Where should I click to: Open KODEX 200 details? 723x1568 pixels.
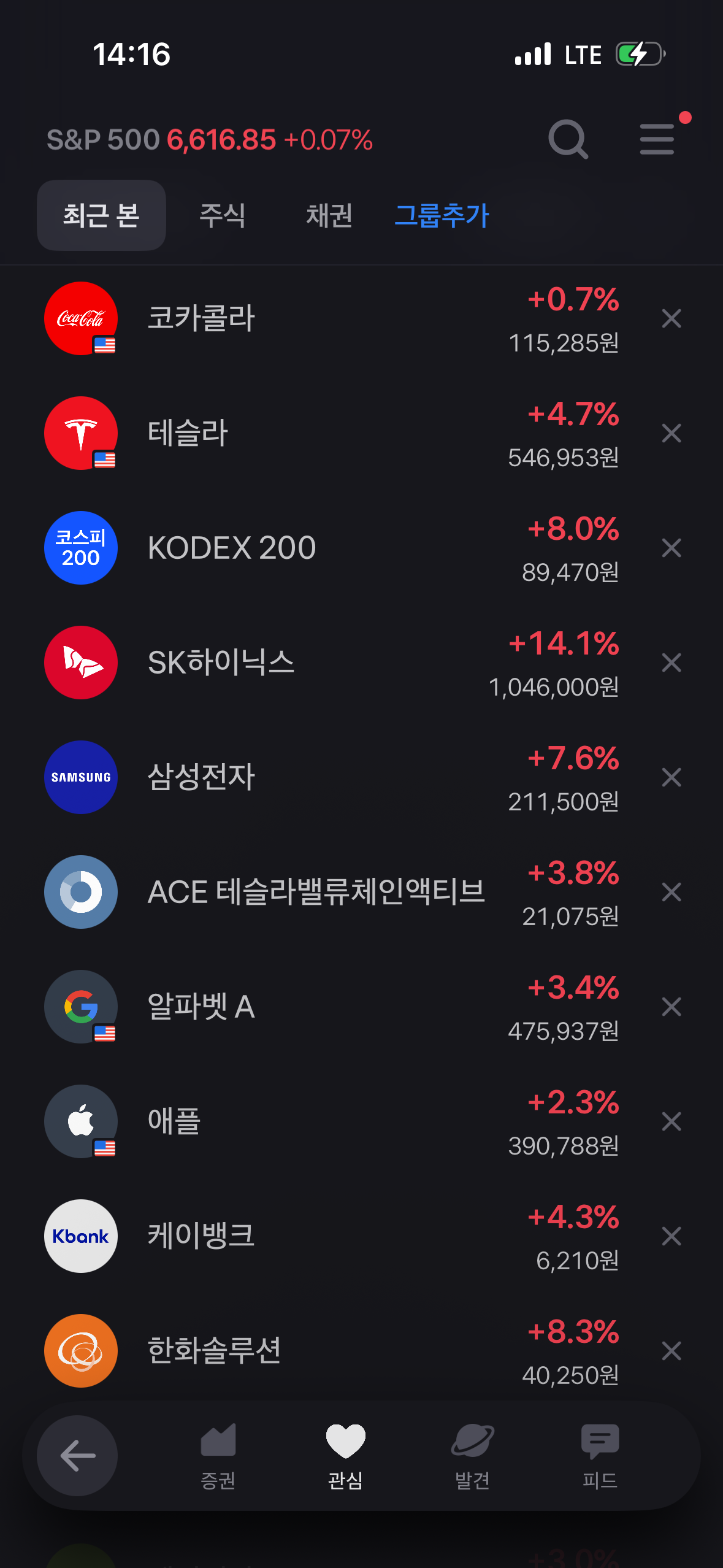tap(331, 548)
